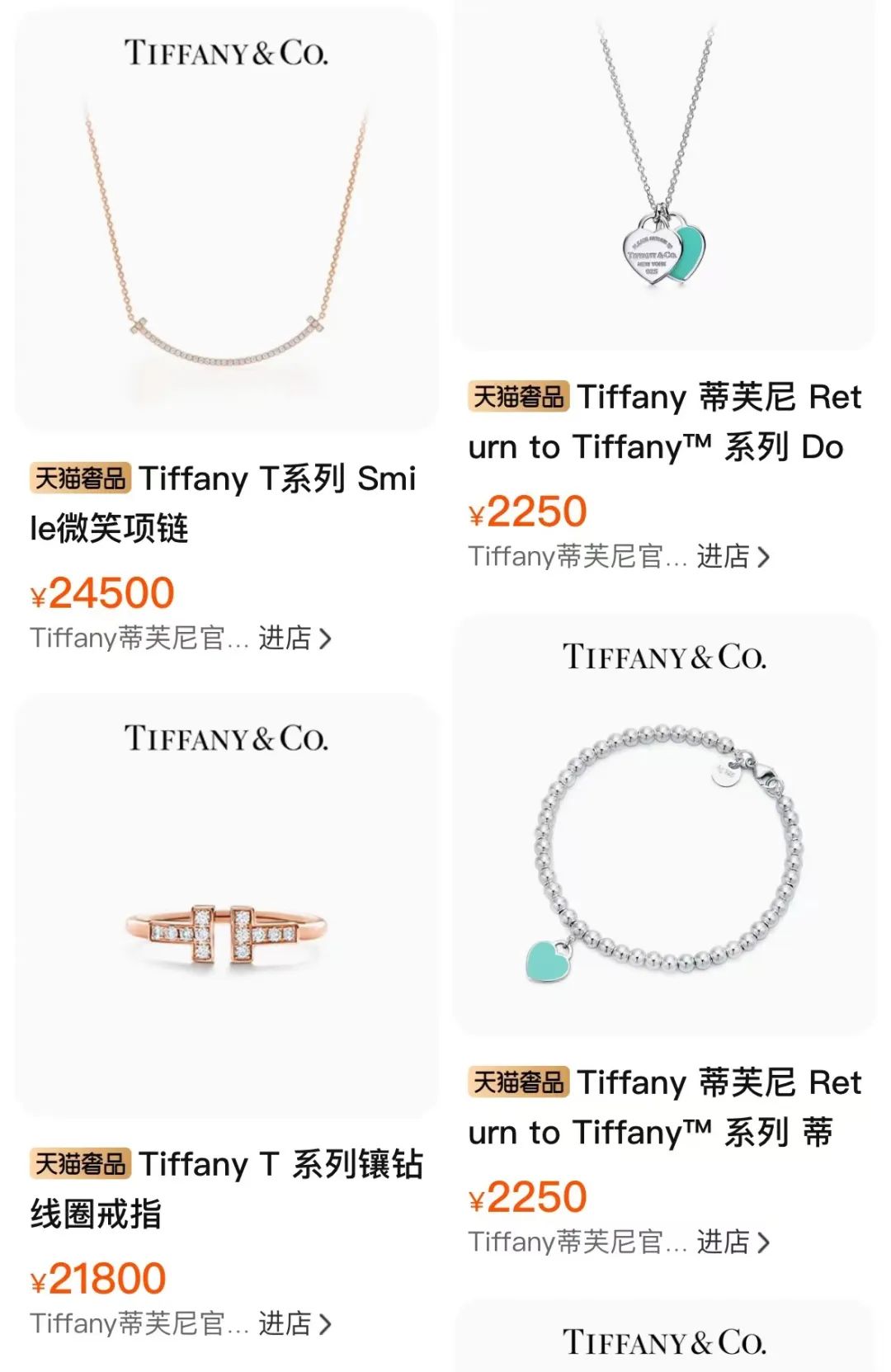Enter the store under the ¥24500 Smile necklace

(x=295, y=639)
